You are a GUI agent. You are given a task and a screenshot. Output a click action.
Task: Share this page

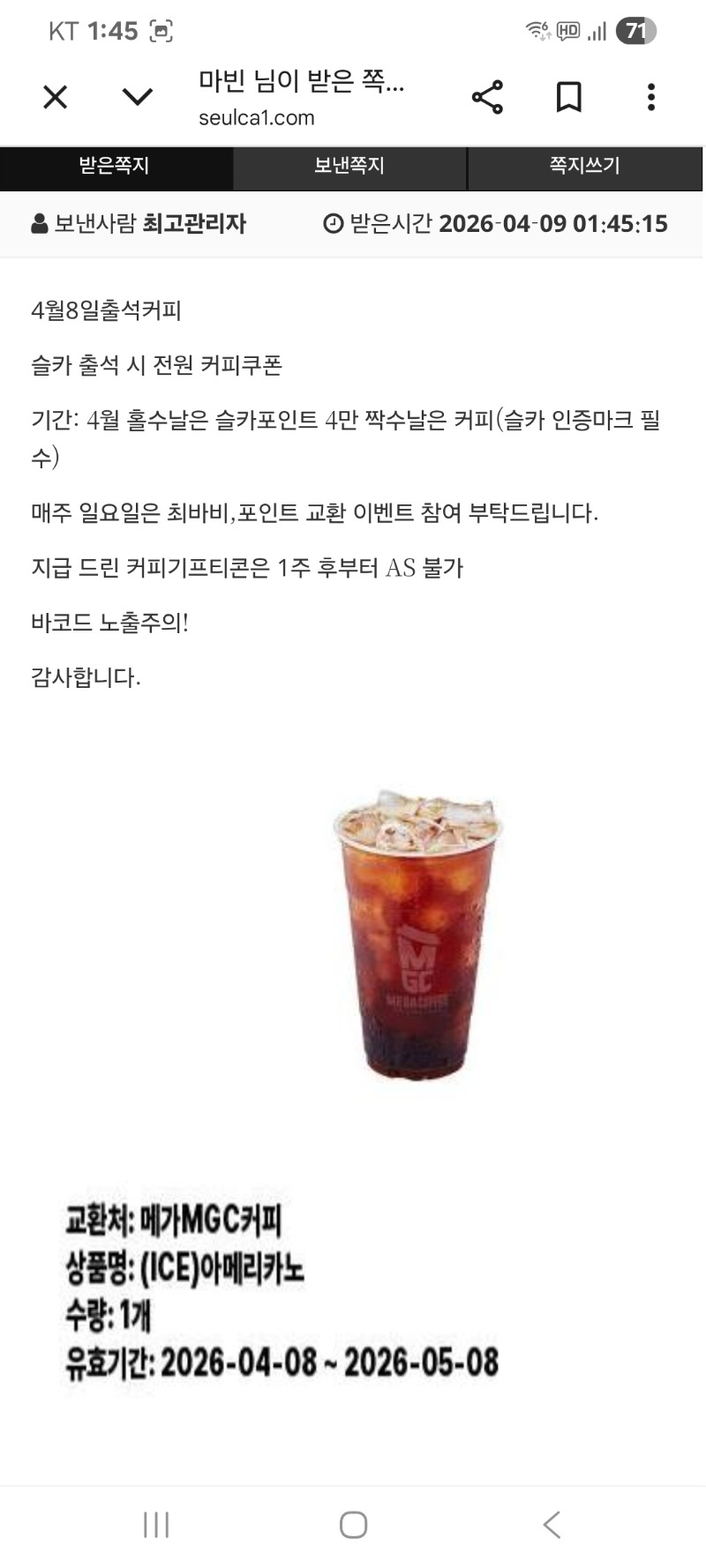487,97
